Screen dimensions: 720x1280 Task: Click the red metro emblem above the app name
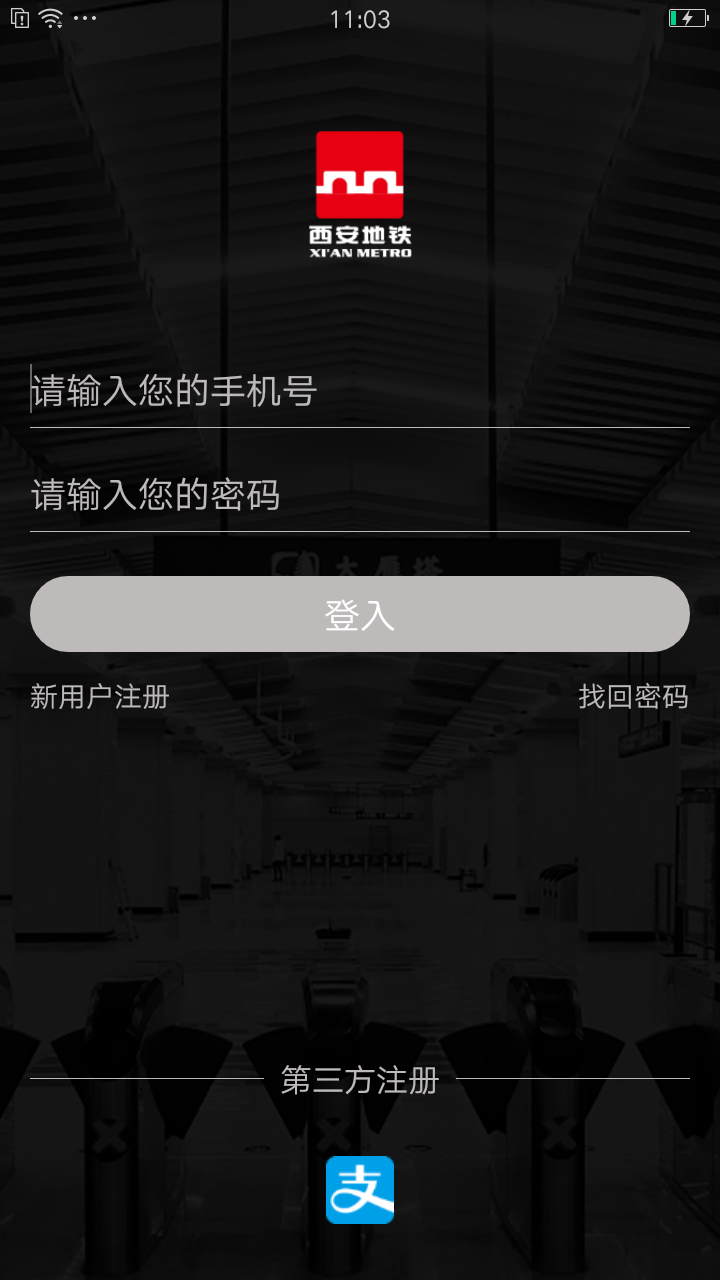pos(359,175)
